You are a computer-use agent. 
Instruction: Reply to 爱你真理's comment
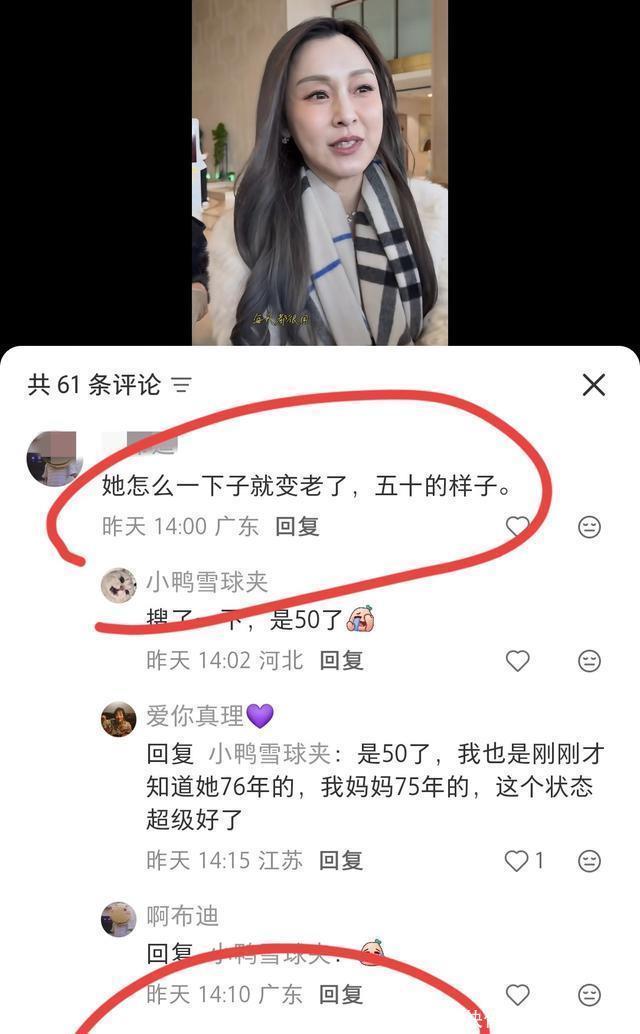[x=341, y=860]
